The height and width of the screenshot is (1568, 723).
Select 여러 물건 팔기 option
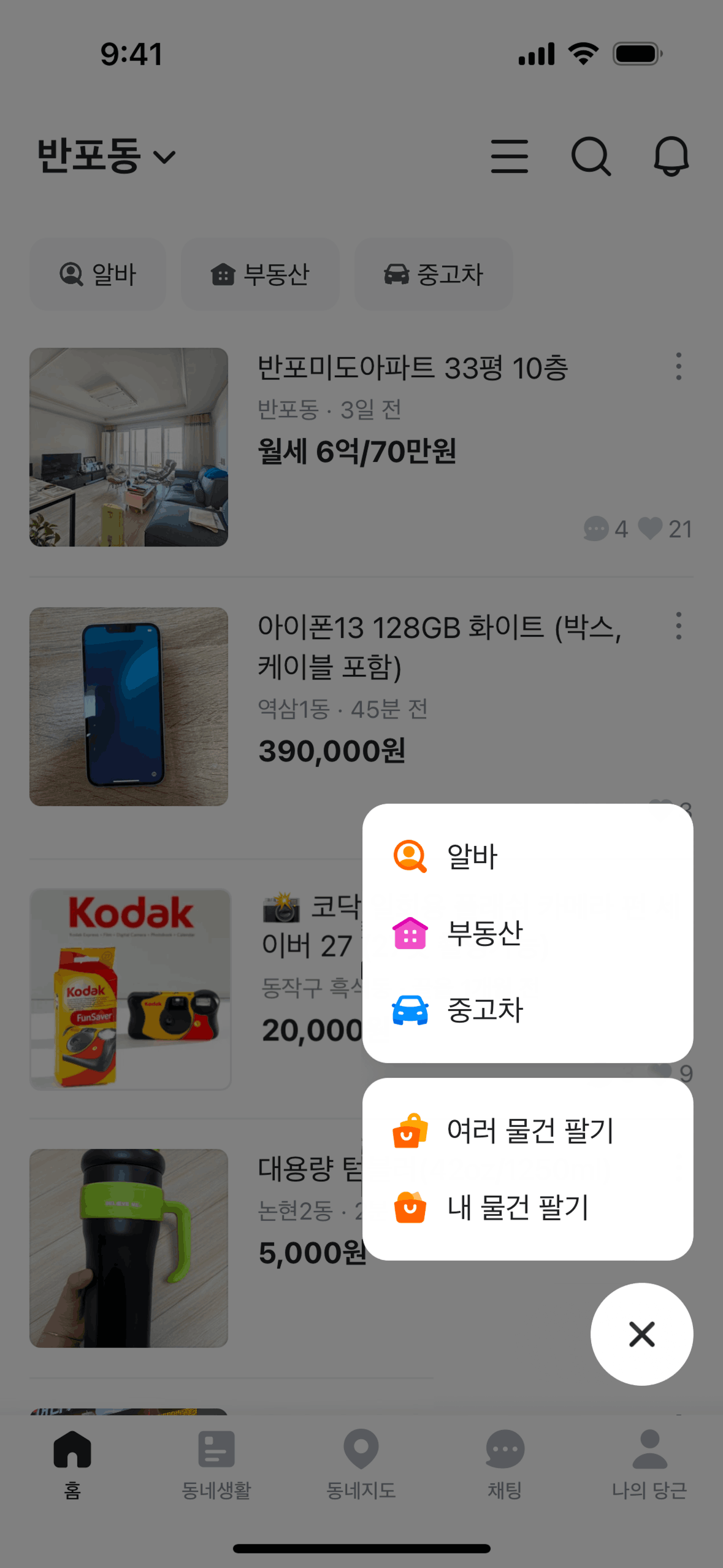pyautogui.click(x=530, y=1130)
